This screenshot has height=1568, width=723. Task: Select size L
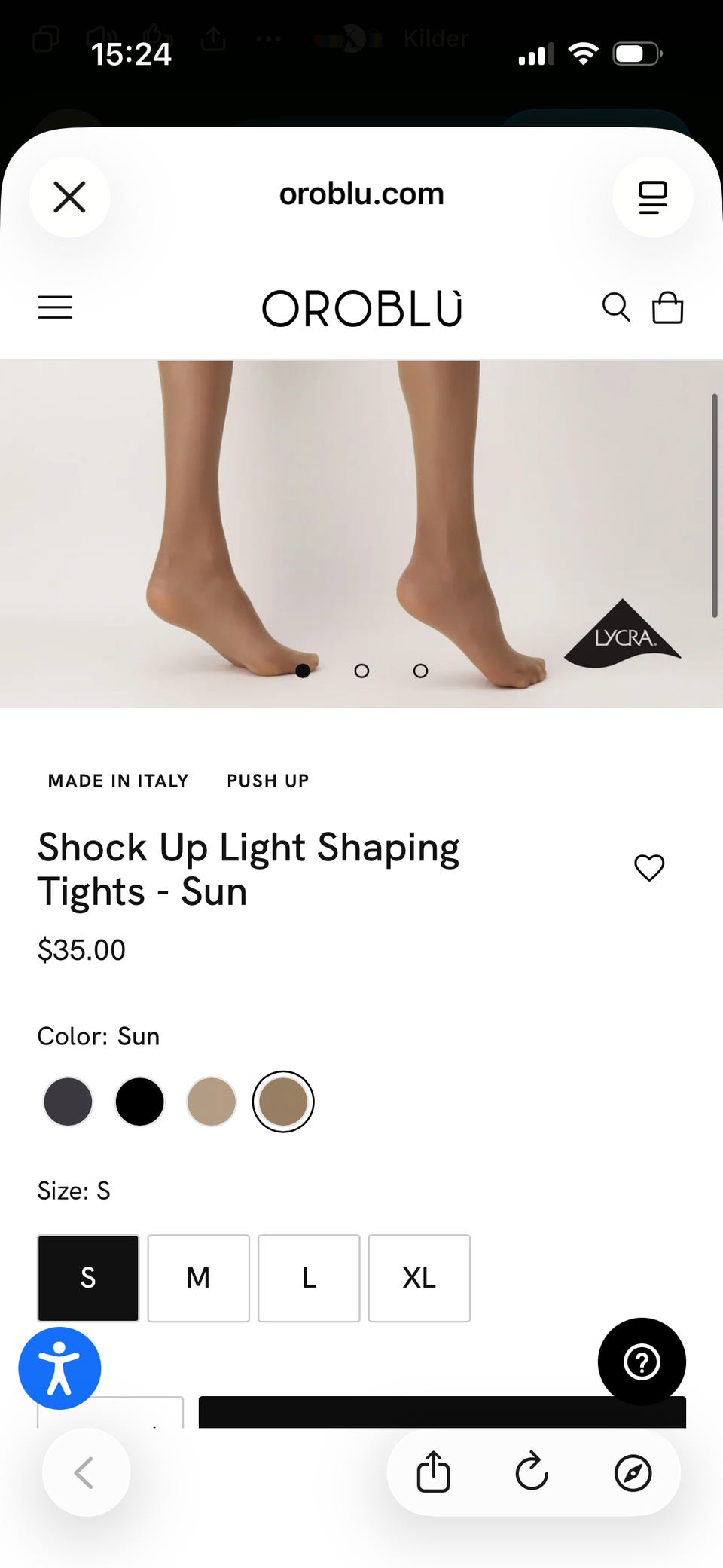pos(309,1278)
